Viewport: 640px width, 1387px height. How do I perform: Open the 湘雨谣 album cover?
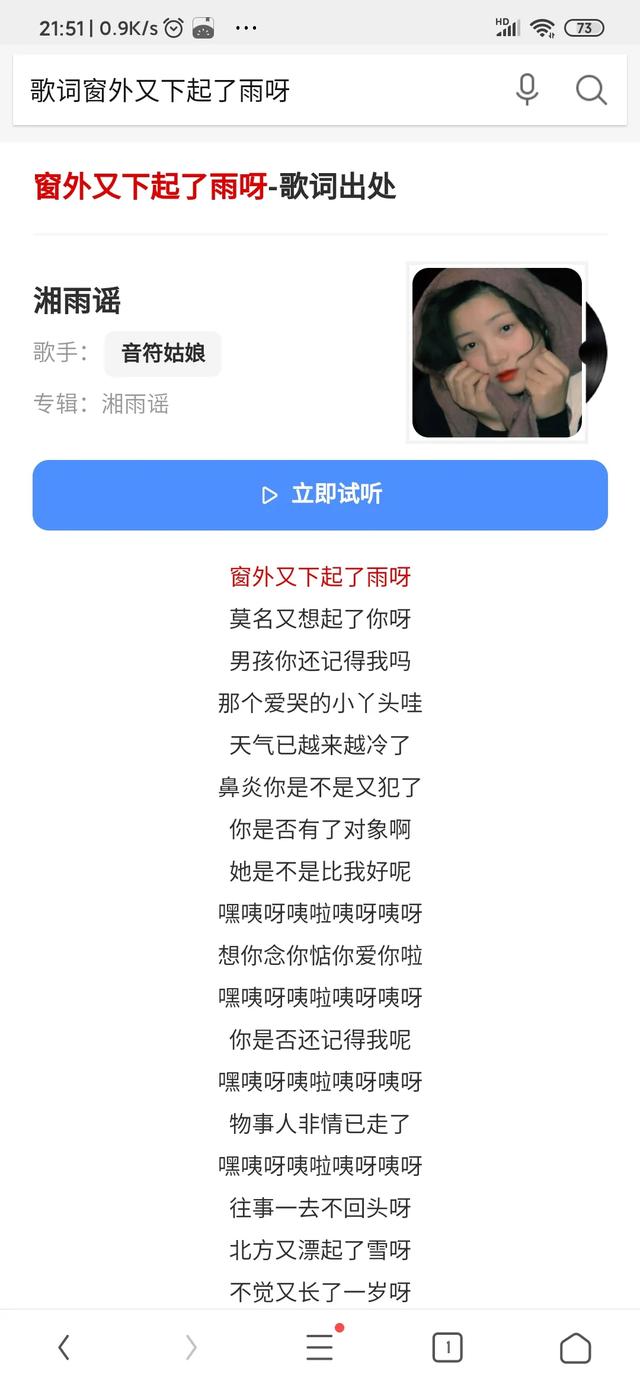click(x=498, y=352)
